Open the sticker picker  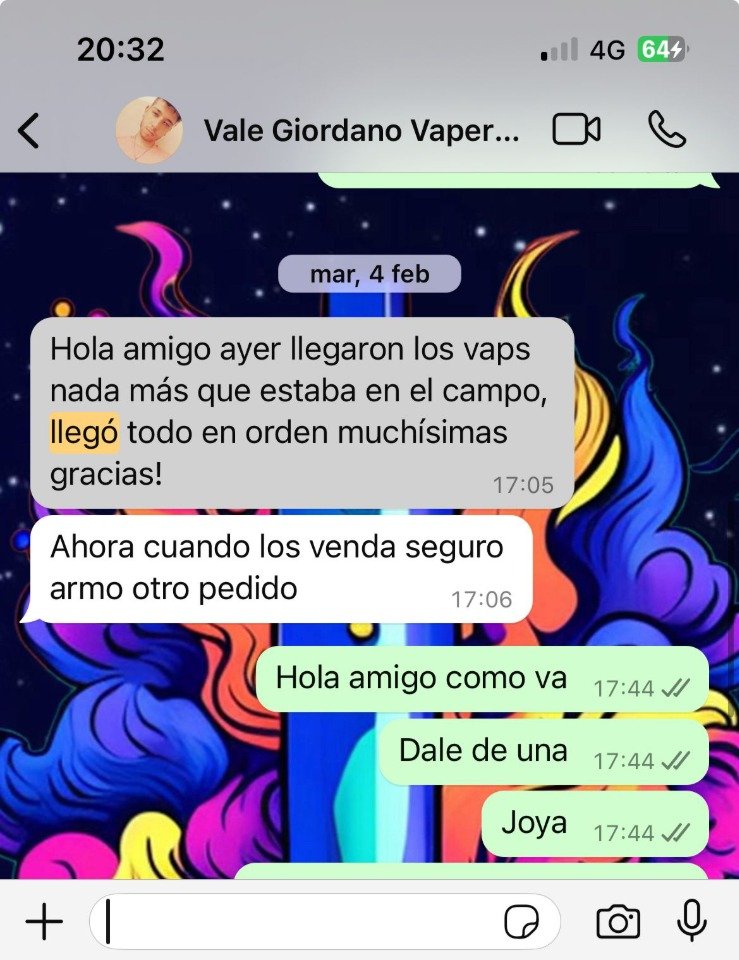click(521, 922)
